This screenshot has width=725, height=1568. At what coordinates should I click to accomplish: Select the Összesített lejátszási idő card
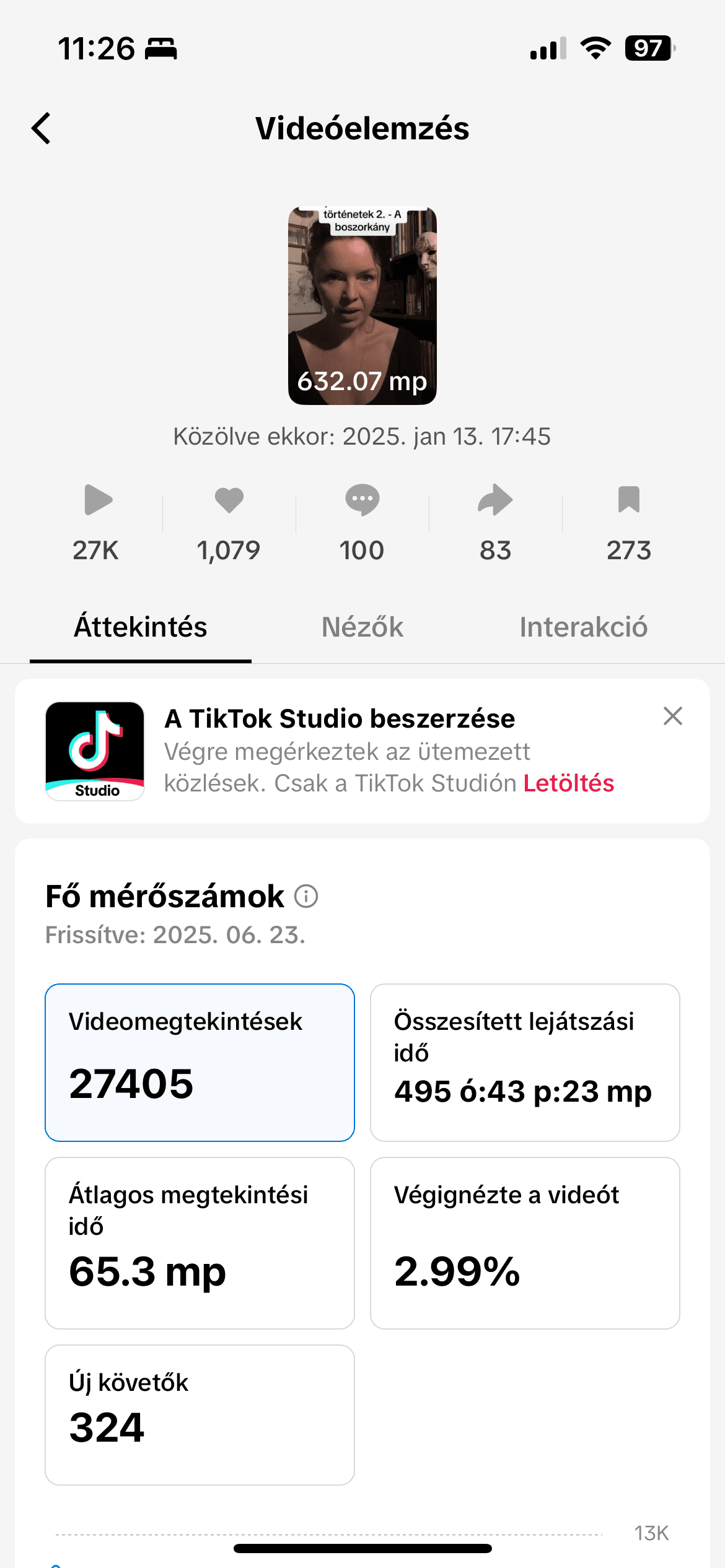click(525, 1062)
